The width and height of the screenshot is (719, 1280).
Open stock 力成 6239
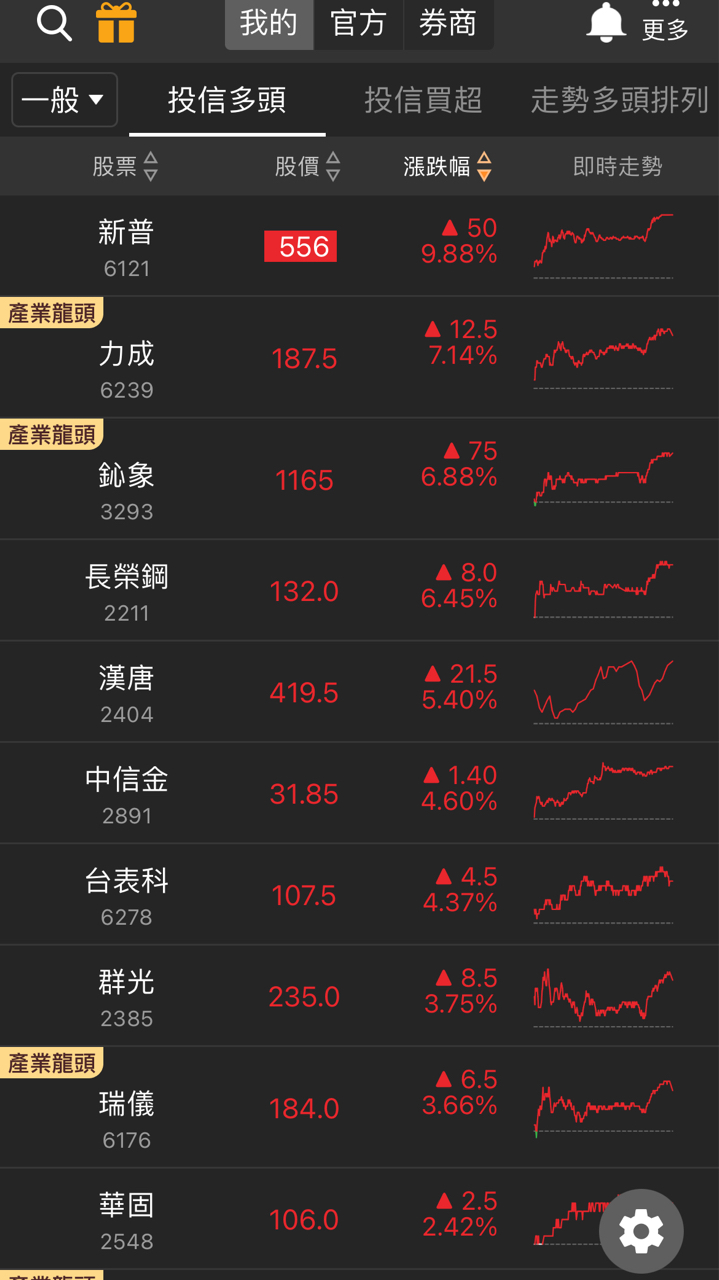[126, 367]
